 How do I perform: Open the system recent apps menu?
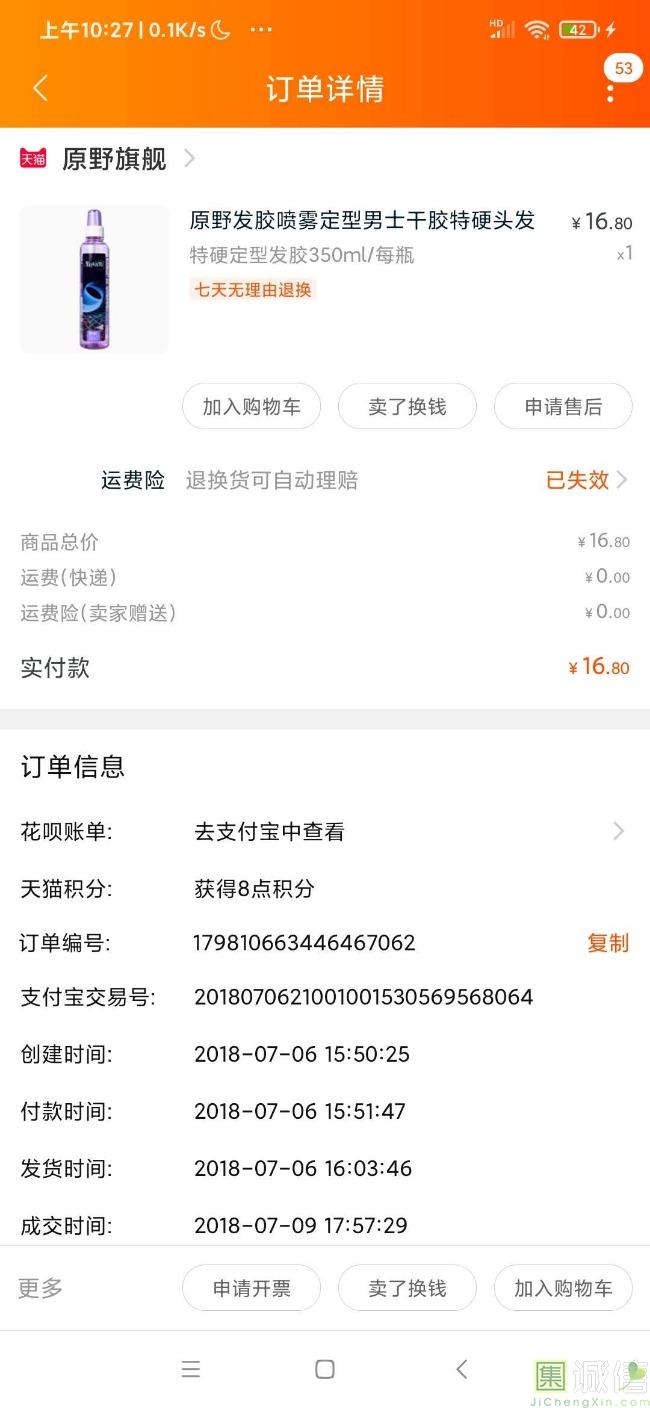[x=190, y=1369]
